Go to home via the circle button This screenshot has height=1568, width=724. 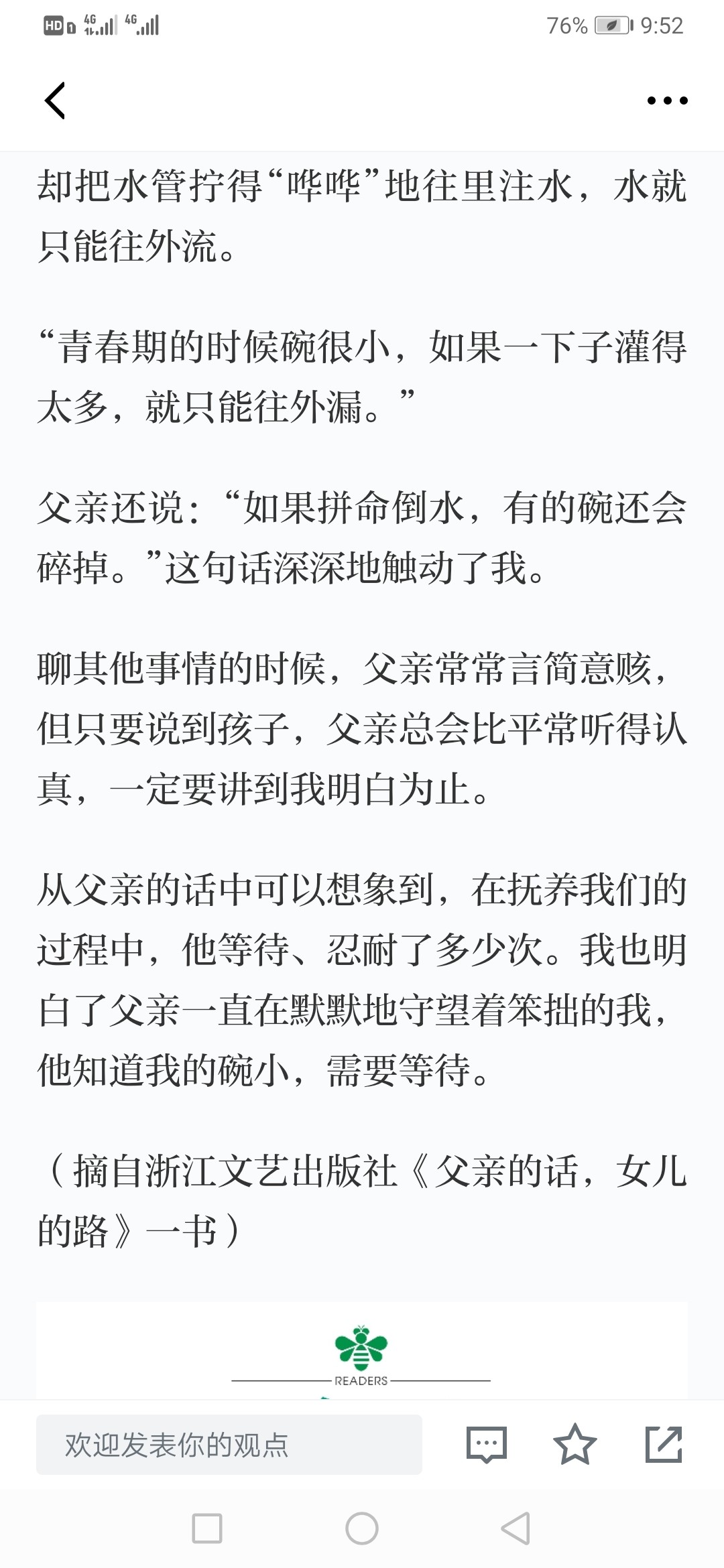tap(362, 1528)
